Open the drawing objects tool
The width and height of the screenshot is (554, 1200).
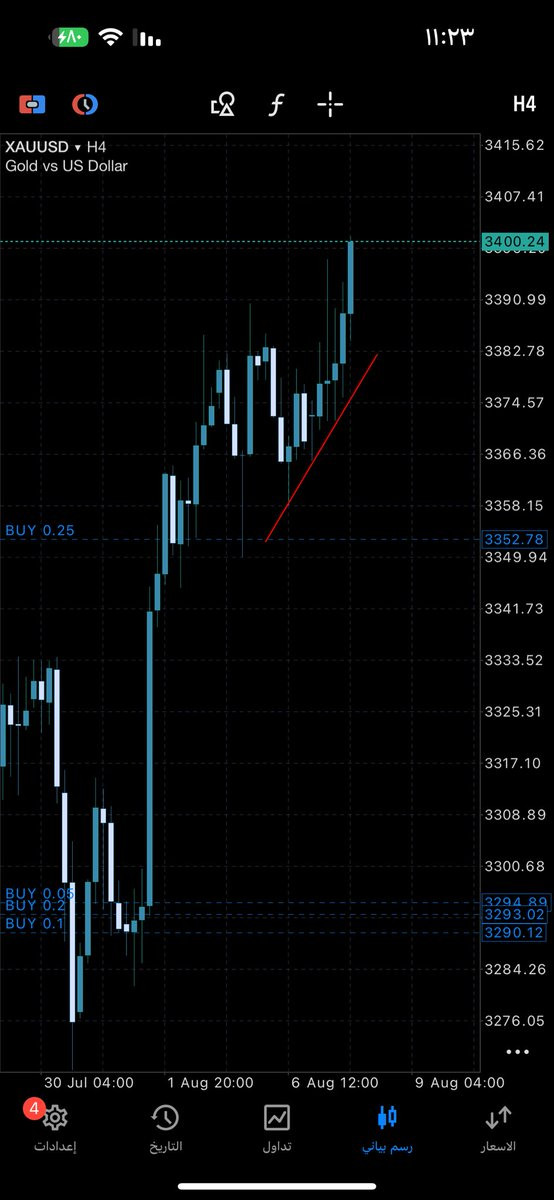pyautogui.click(x=223, y=104)
